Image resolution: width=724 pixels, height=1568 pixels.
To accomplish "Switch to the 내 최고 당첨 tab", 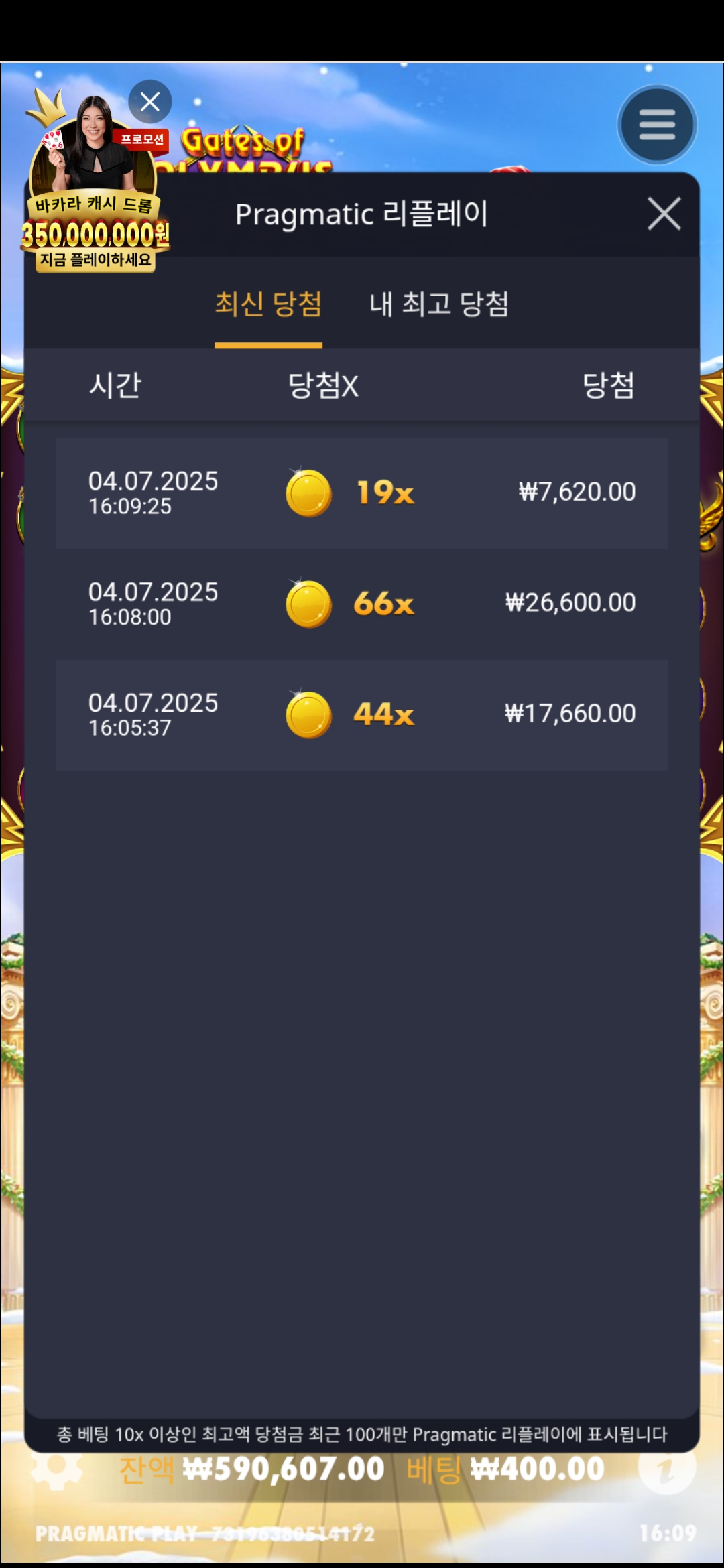I will pyautogui.click(x=439, y=305).
